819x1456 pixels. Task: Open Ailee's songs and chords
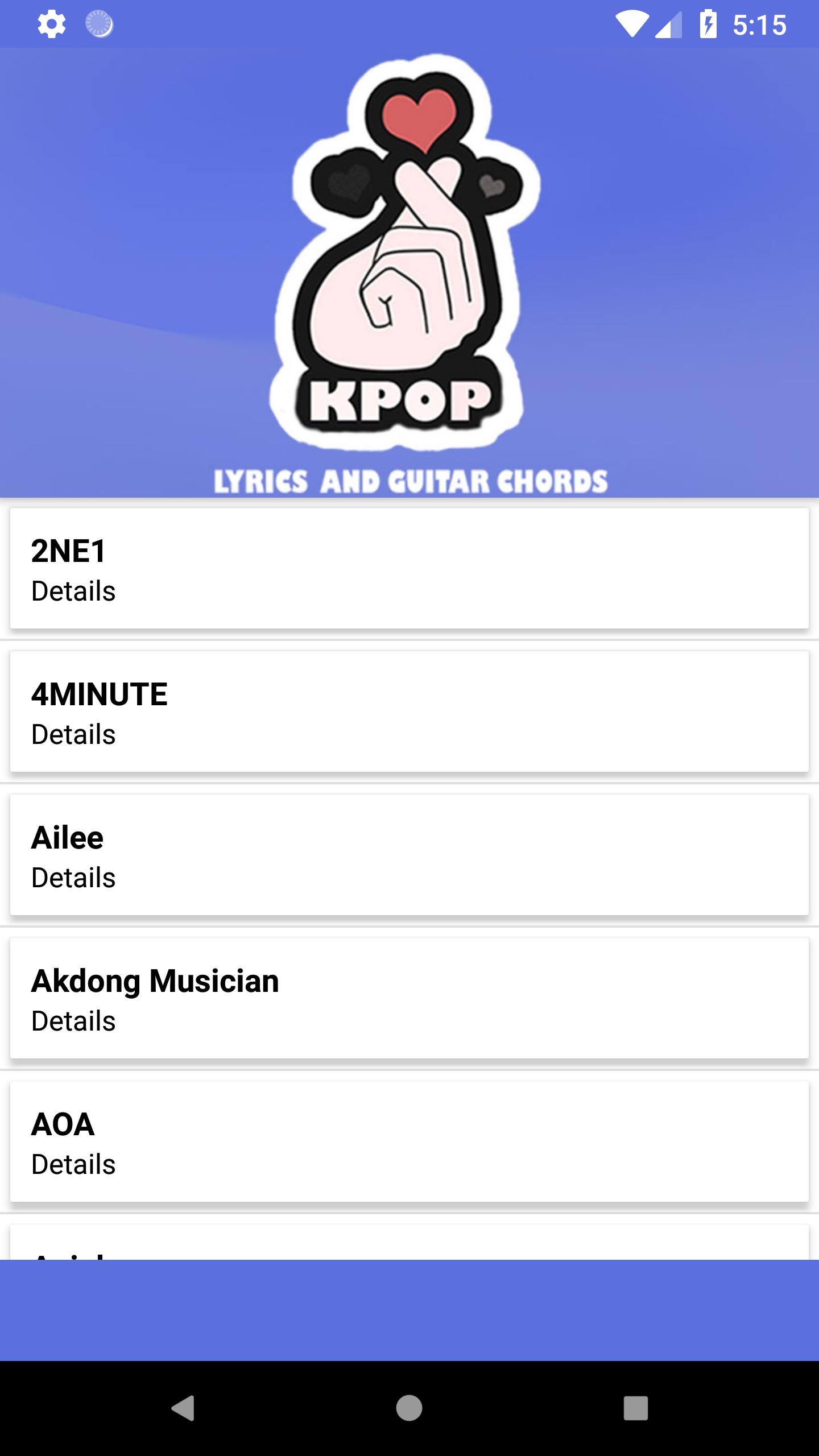(x=409, y=855)
